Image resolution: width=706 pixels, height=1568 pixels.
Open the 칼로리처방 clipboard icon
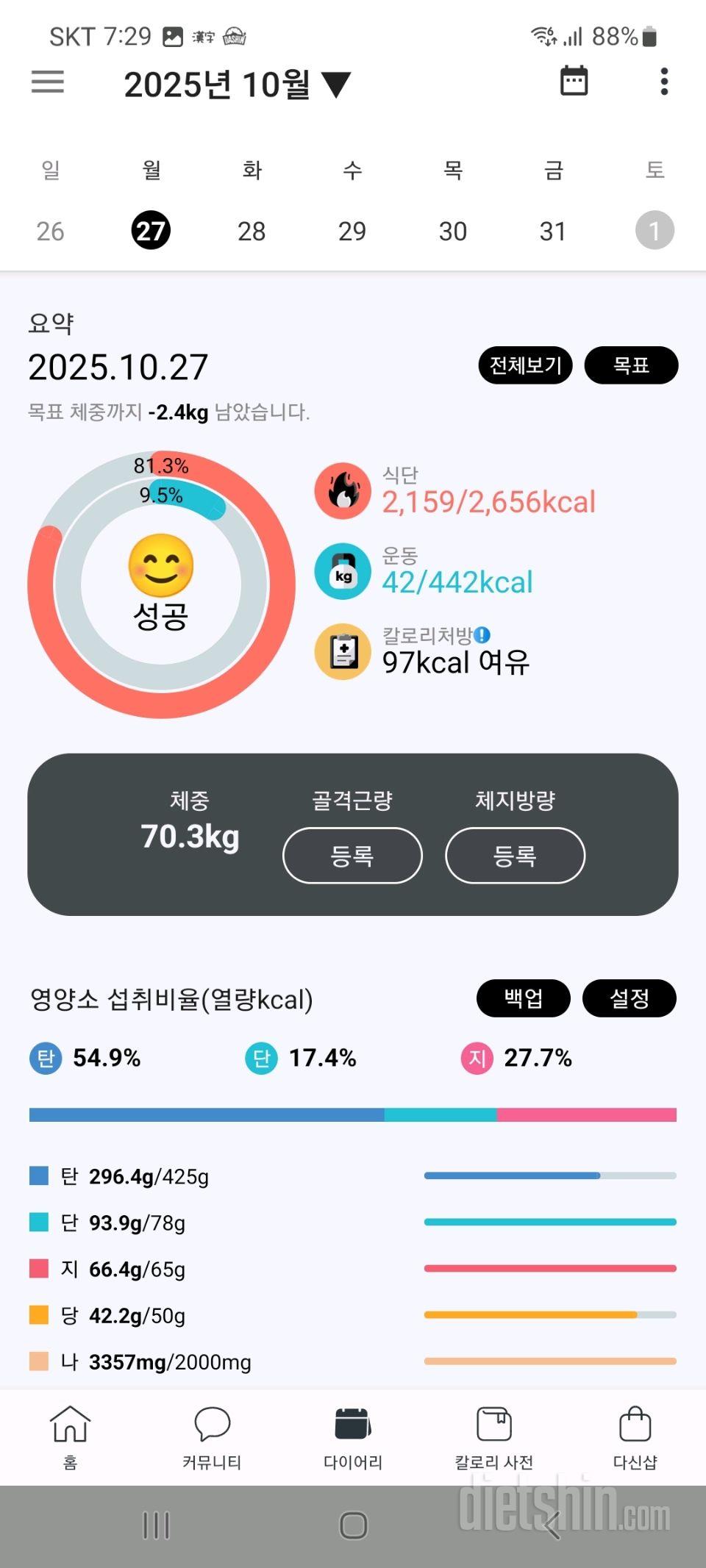[342, 651]
